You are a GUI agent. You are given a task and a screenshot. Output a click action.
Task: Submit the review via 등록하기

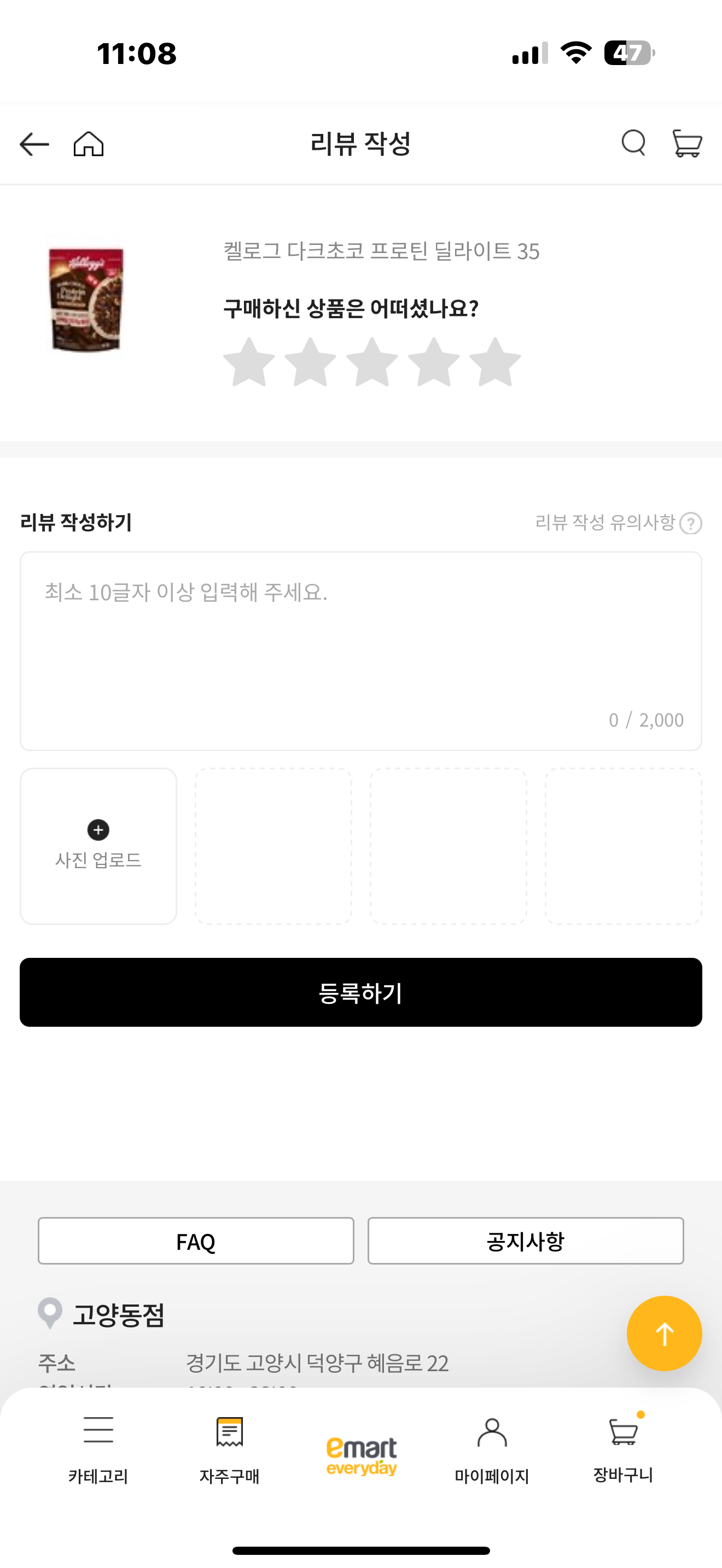(x=361, y=992)
